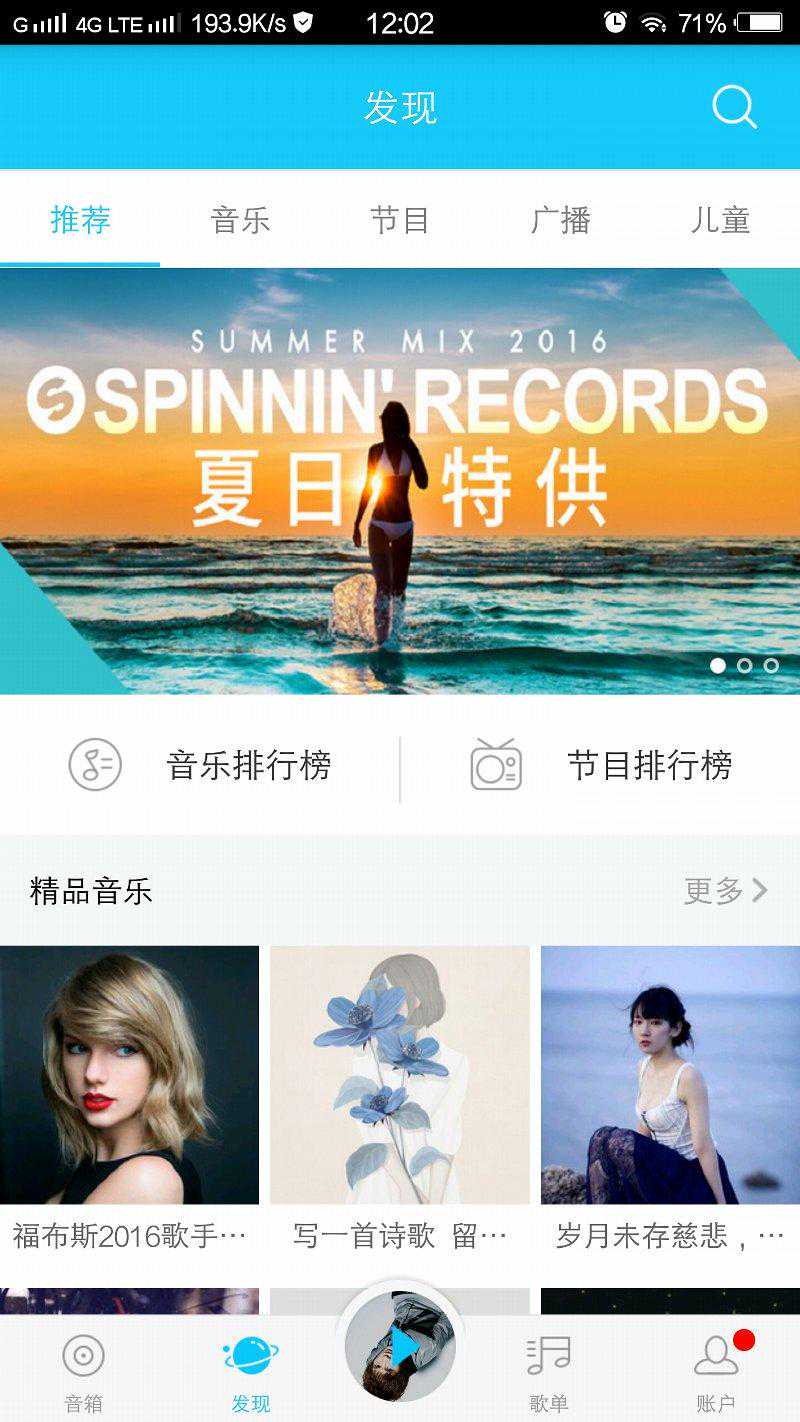Screen dimensions: 800x1422
Task: Open 音乐排行榜 music chart
Action: point(200,766)
